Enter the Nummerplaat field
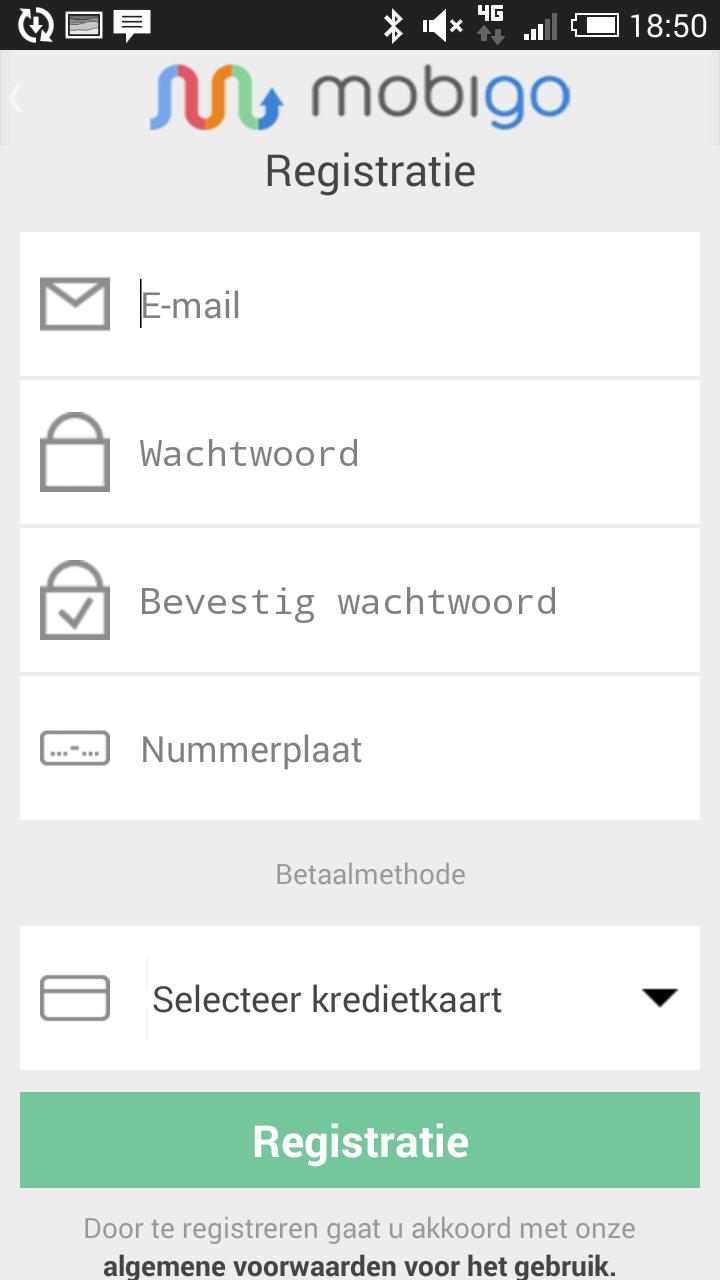 click(x=410, y=749)
